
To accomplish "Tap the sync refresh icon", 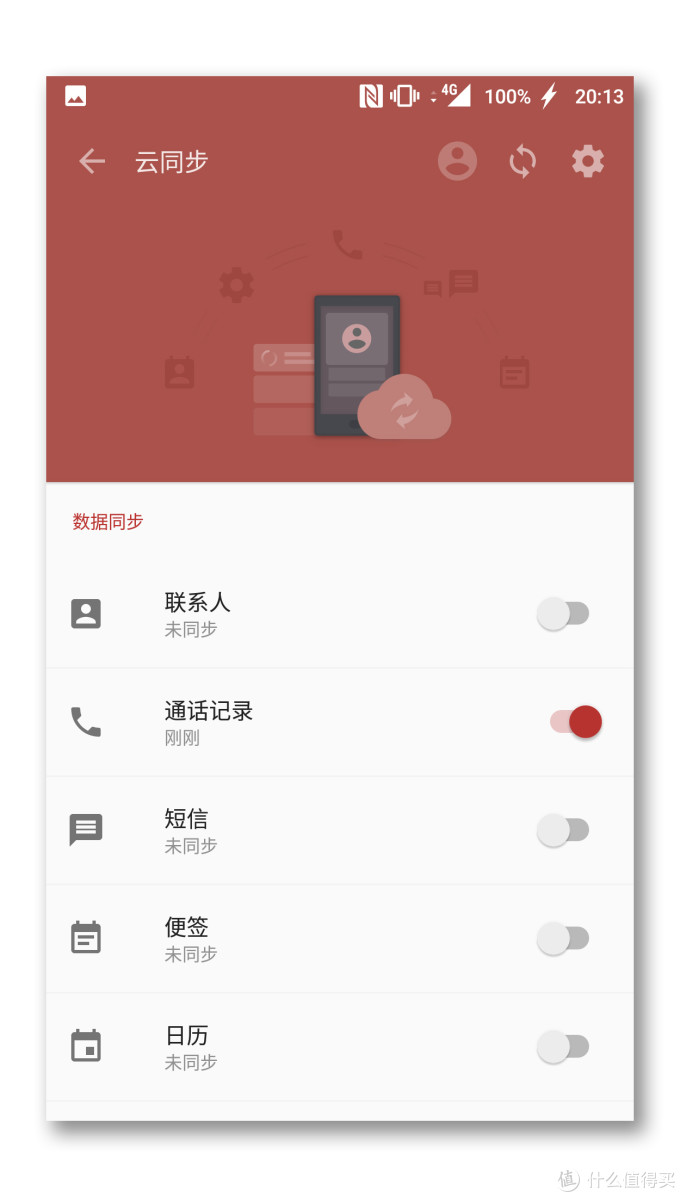I will (522, 161).
